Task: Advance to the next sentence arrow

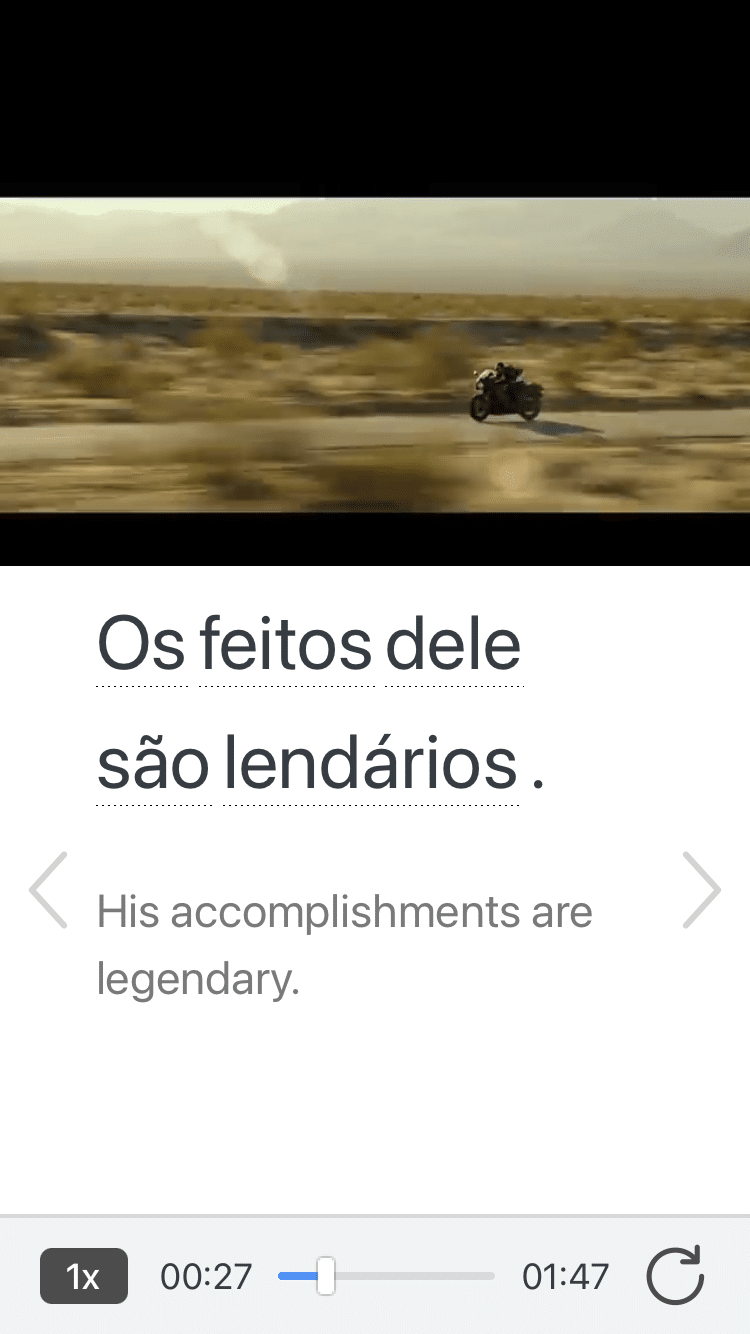Action: pos(701,890)
